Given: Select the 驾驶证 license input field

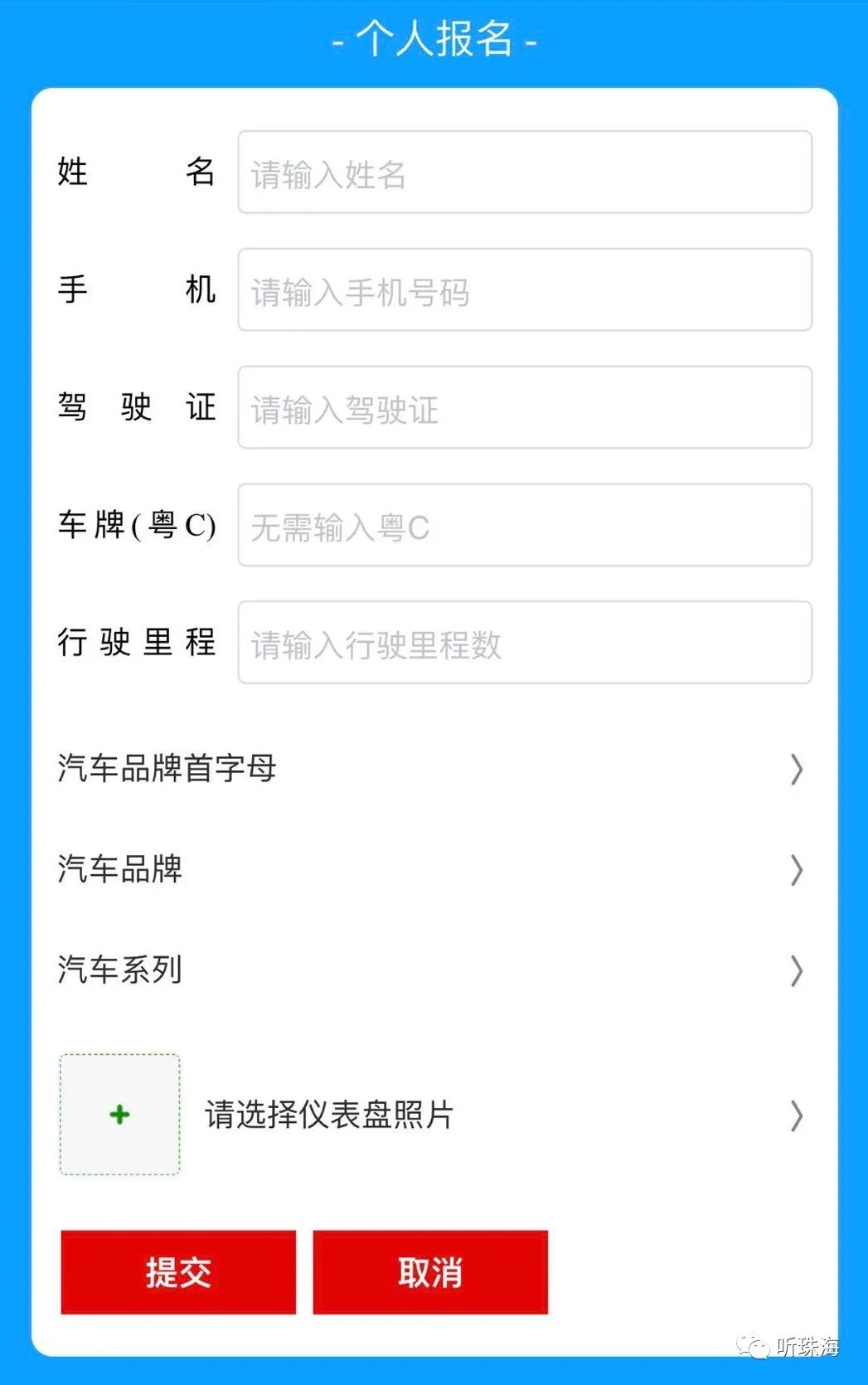Looking at the screenshot, I should pos(525,408).
